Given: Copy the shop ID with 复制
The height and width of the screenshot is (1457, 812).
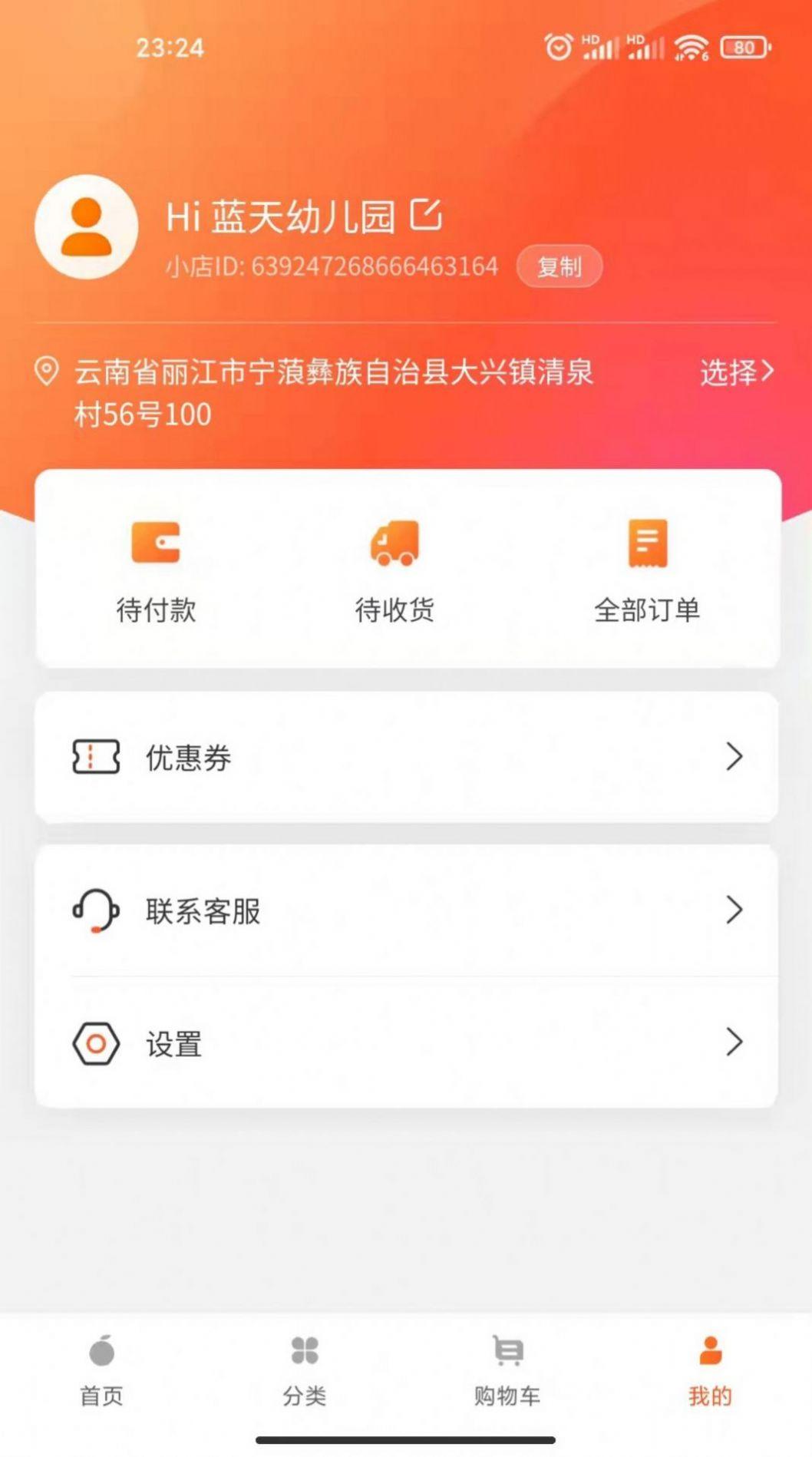Looking at the screenshot, I should (559, 266).
